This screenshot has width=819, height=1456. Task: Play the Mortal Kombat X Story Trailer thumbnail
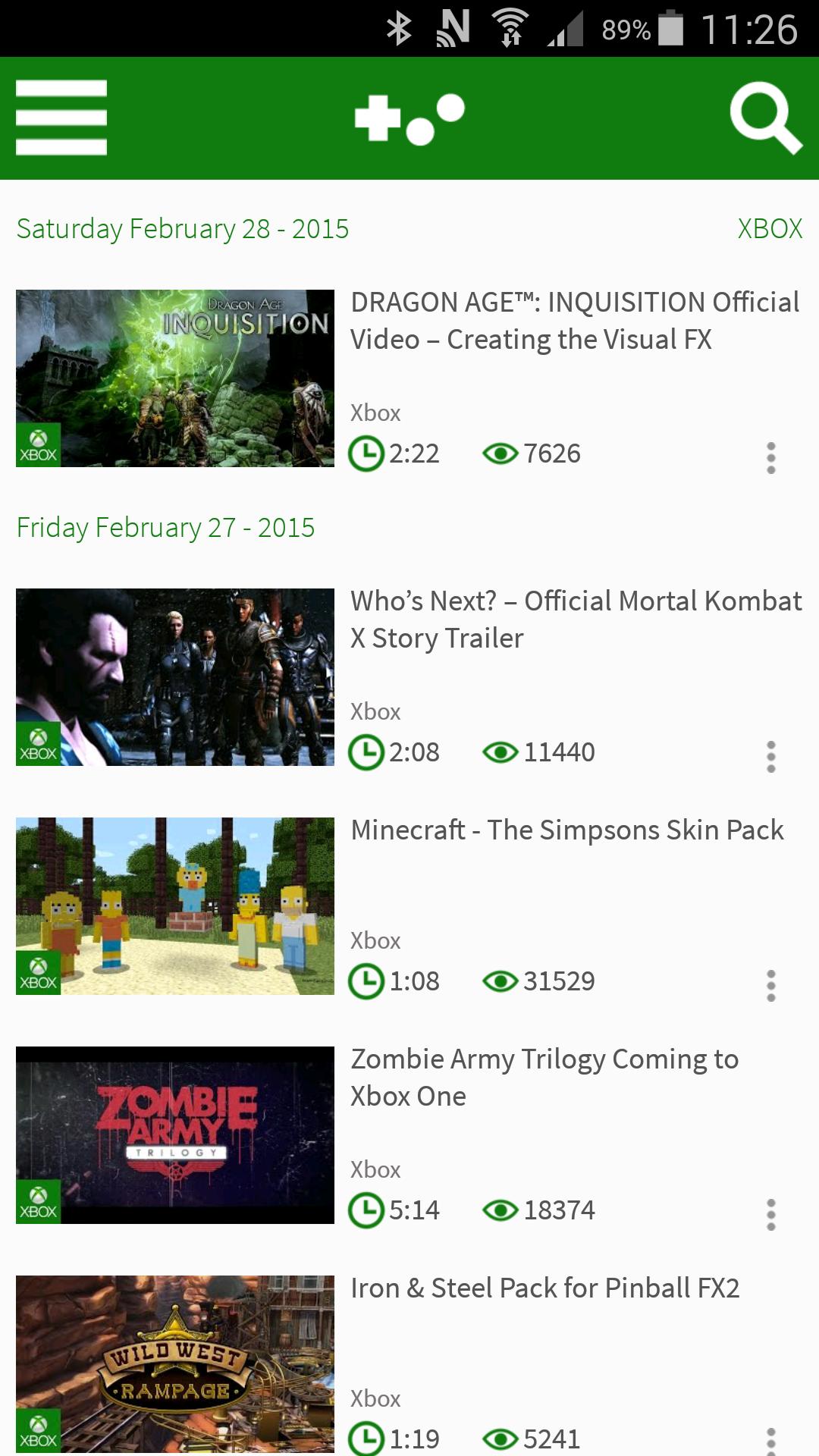click(175, 676)
